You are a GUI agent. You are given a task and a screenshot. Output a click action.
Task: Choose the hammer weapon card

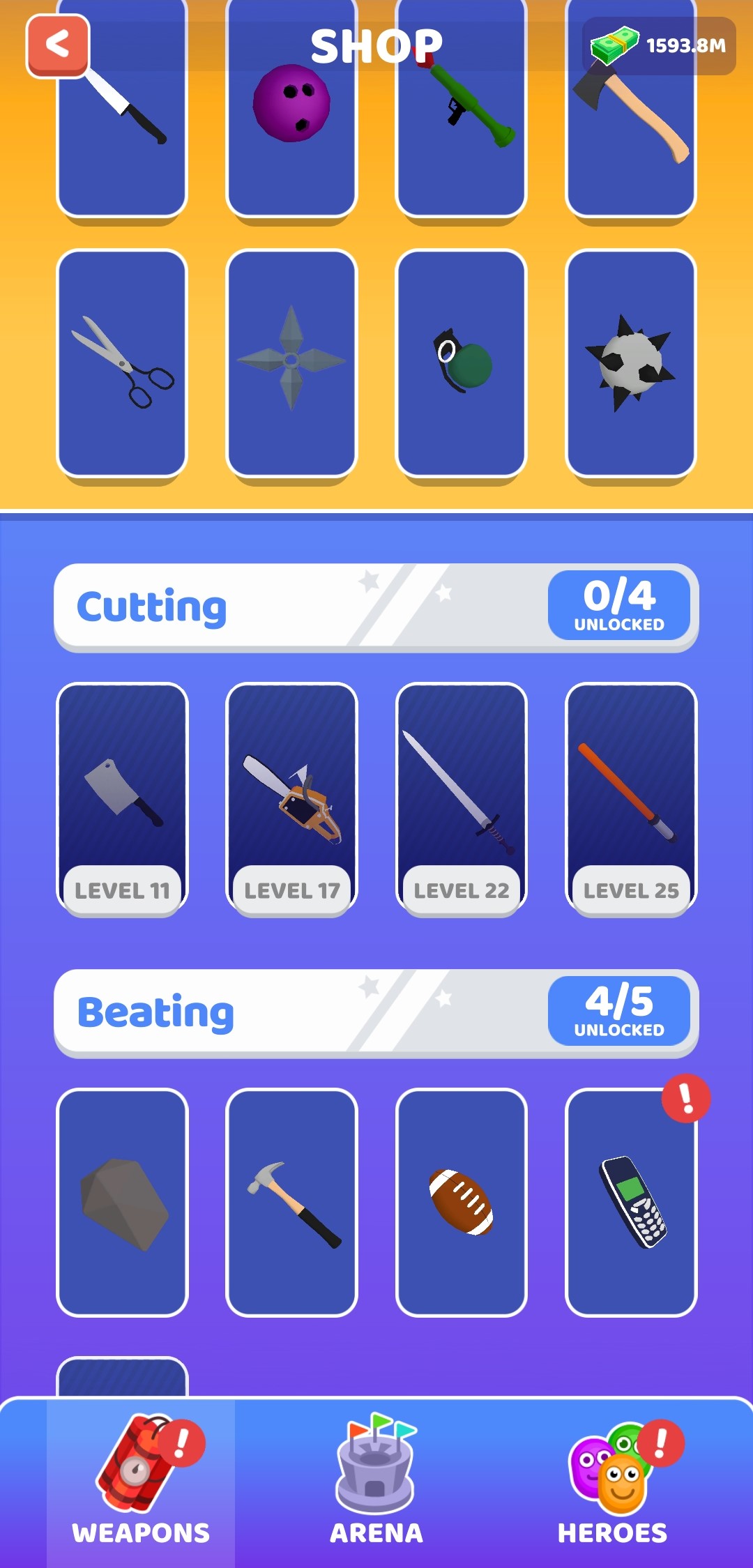(291, 1203)
